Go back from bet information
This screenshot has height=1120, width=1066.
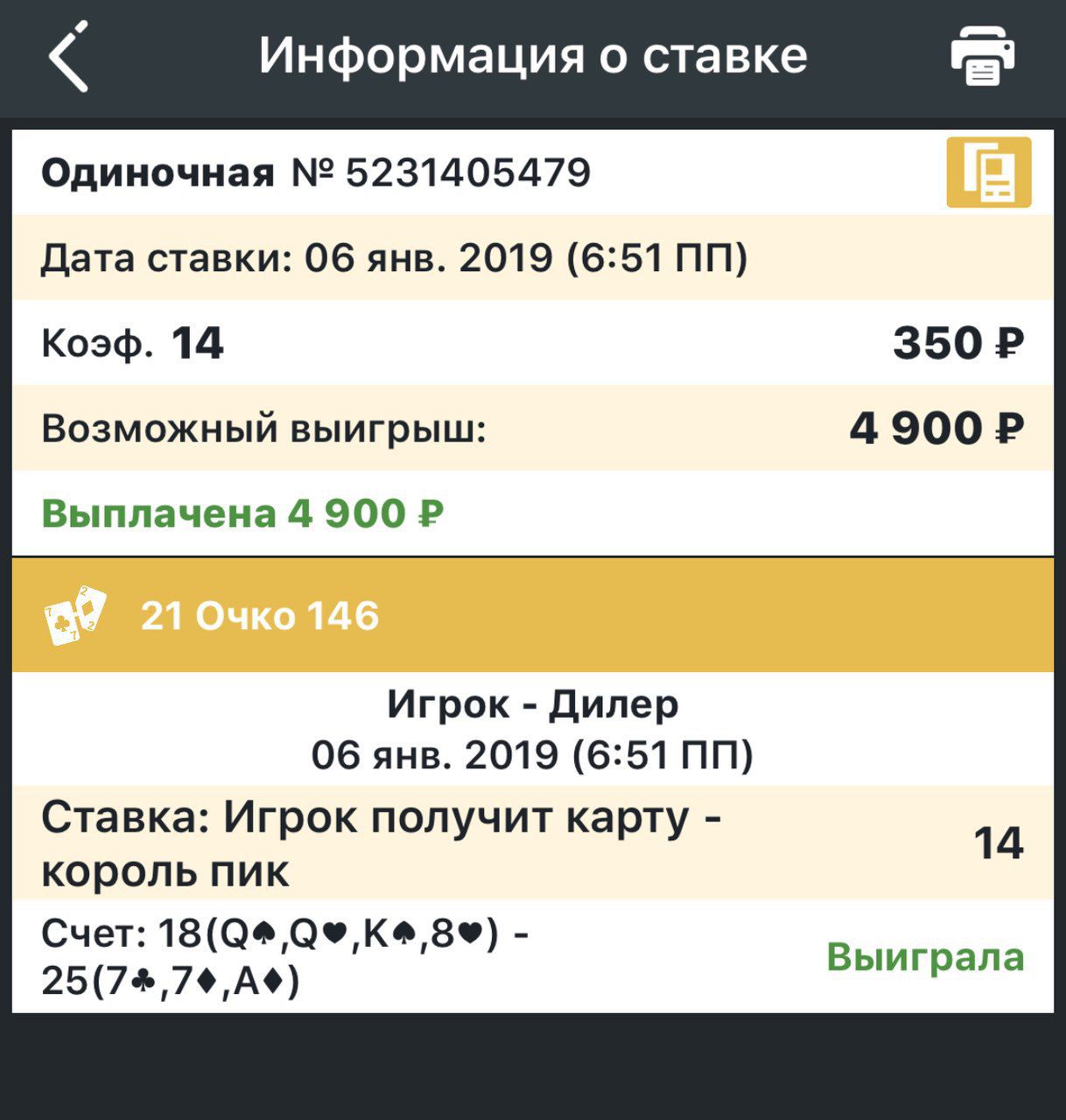tap(68, 57)
